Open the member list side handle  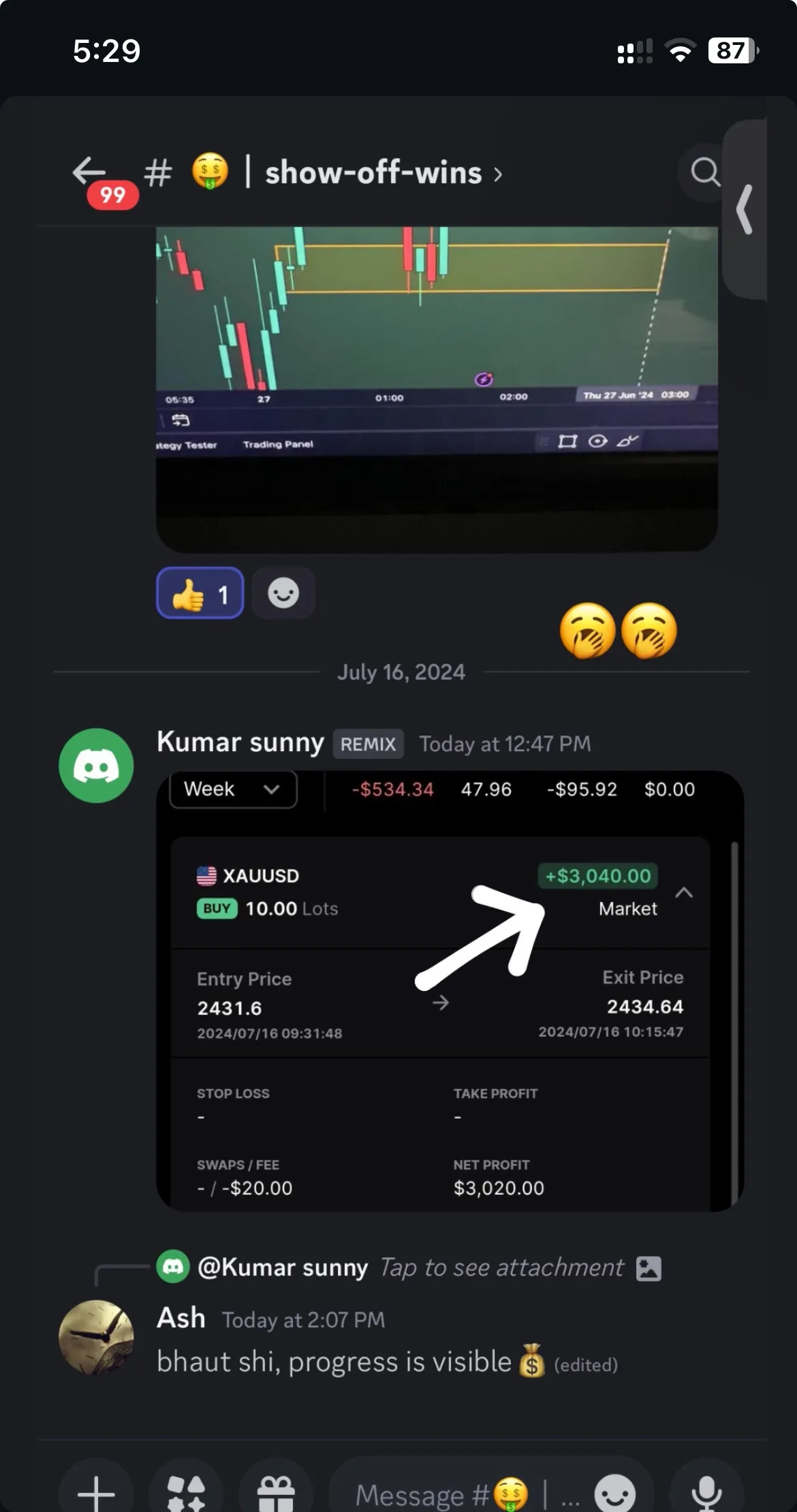click(x=745, y=209)
